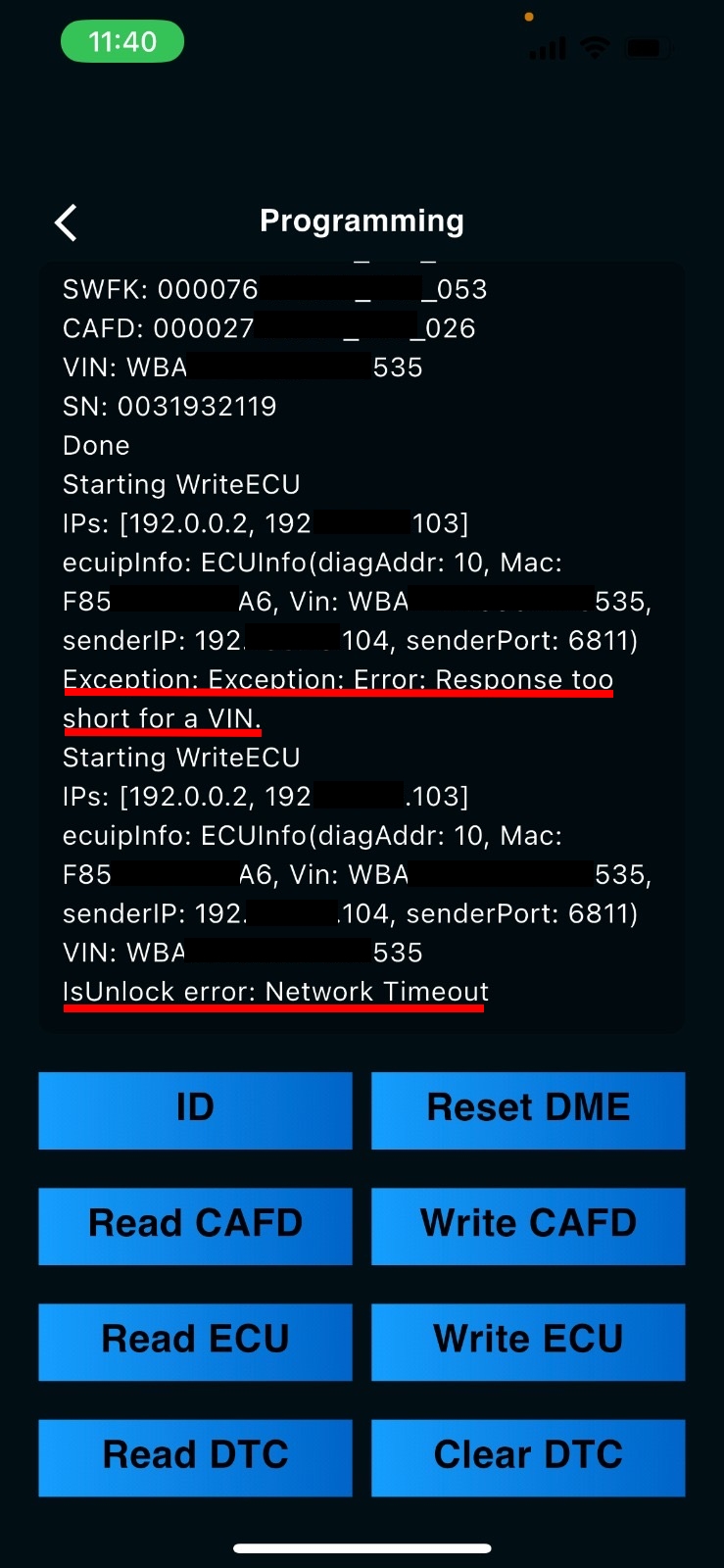724x1568 pixels.
Task: Clear stored fault codes with Clear DTC
Action: (528, 1457)
